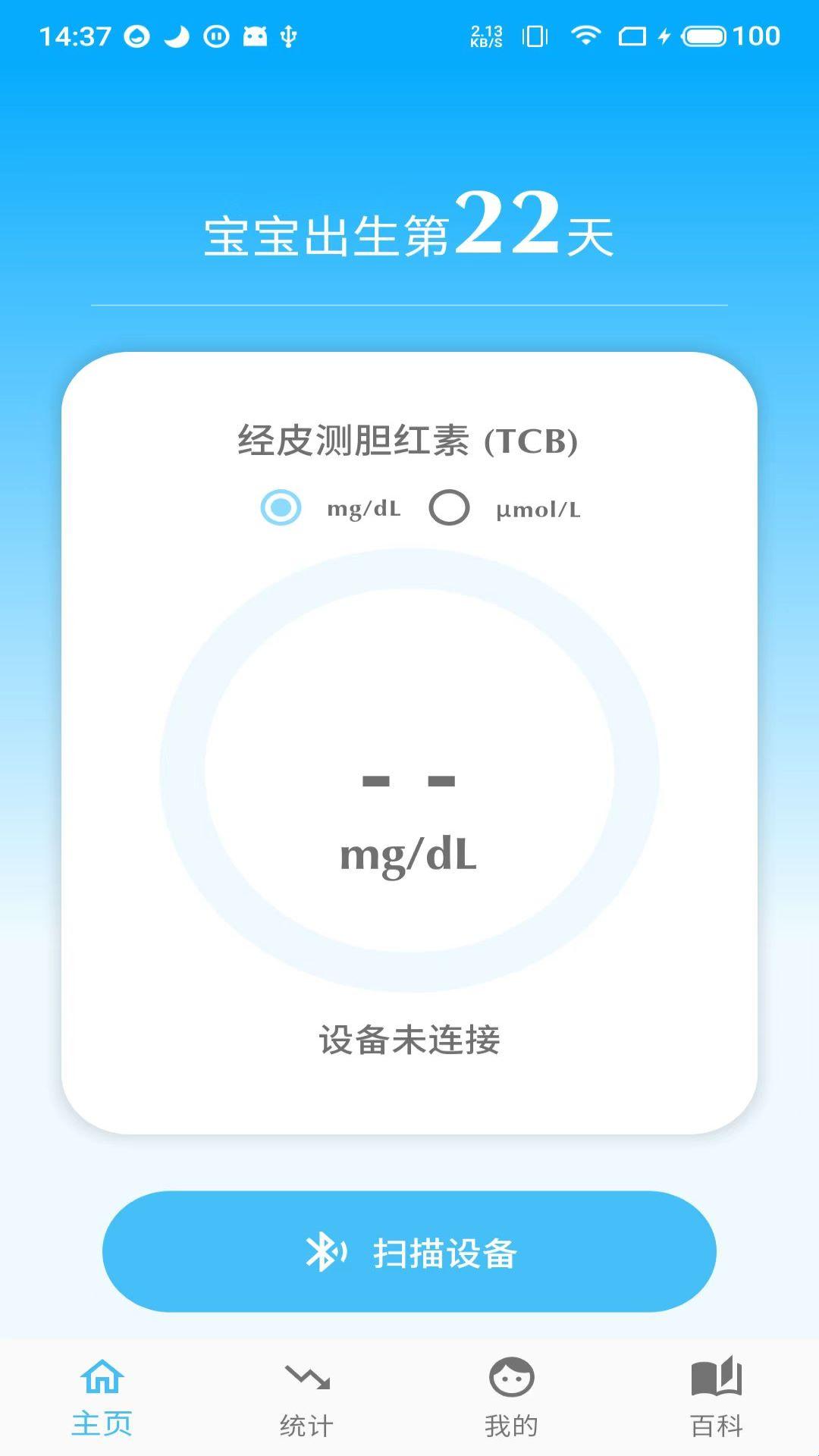Go to the 我的 profile tab
Image resolution: width=819 pixels, height=1456 pixels.
[x=512, y=1397]
